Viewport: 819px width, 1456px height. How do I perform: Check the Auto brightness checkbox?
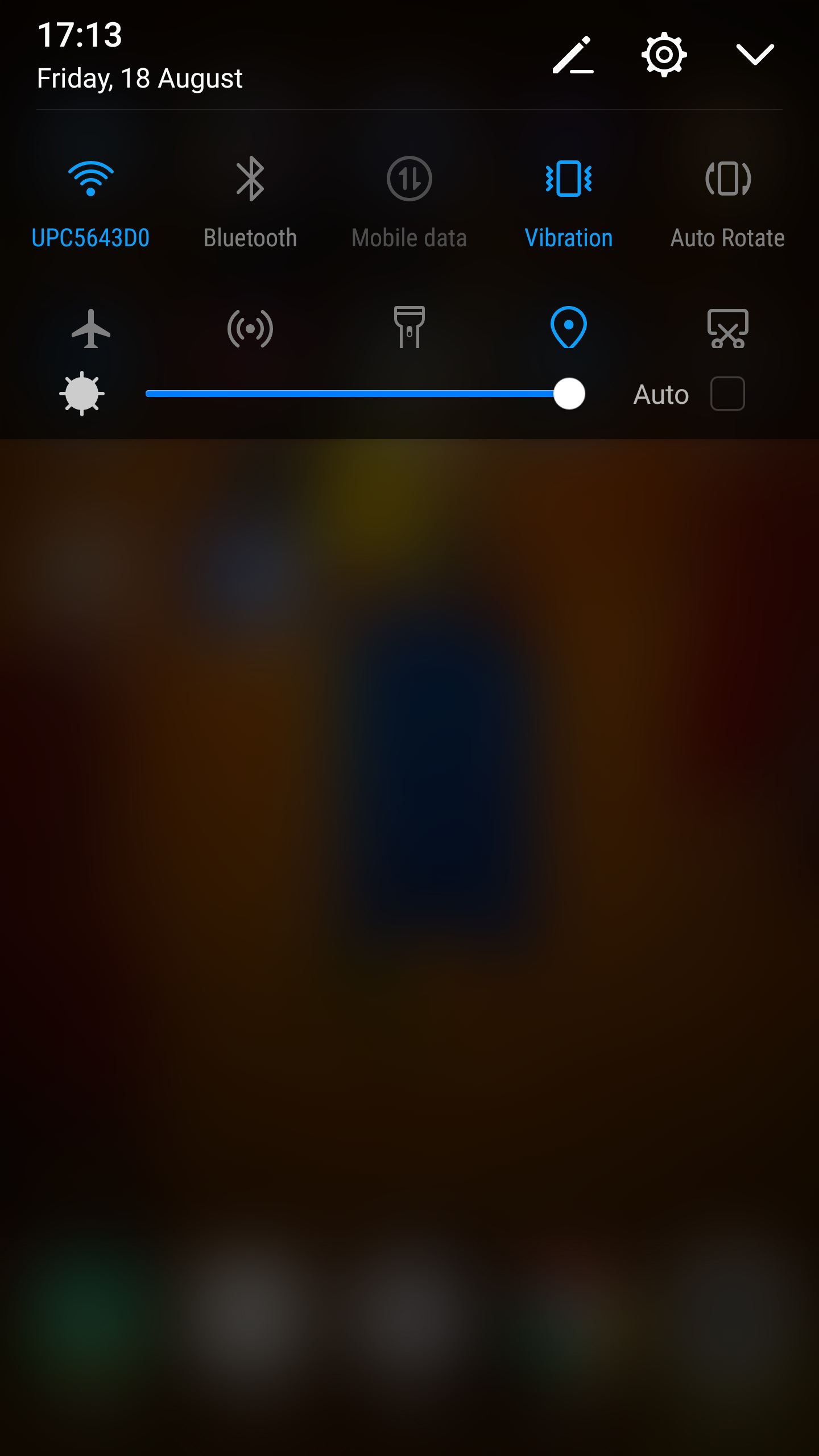coord(727,394)
